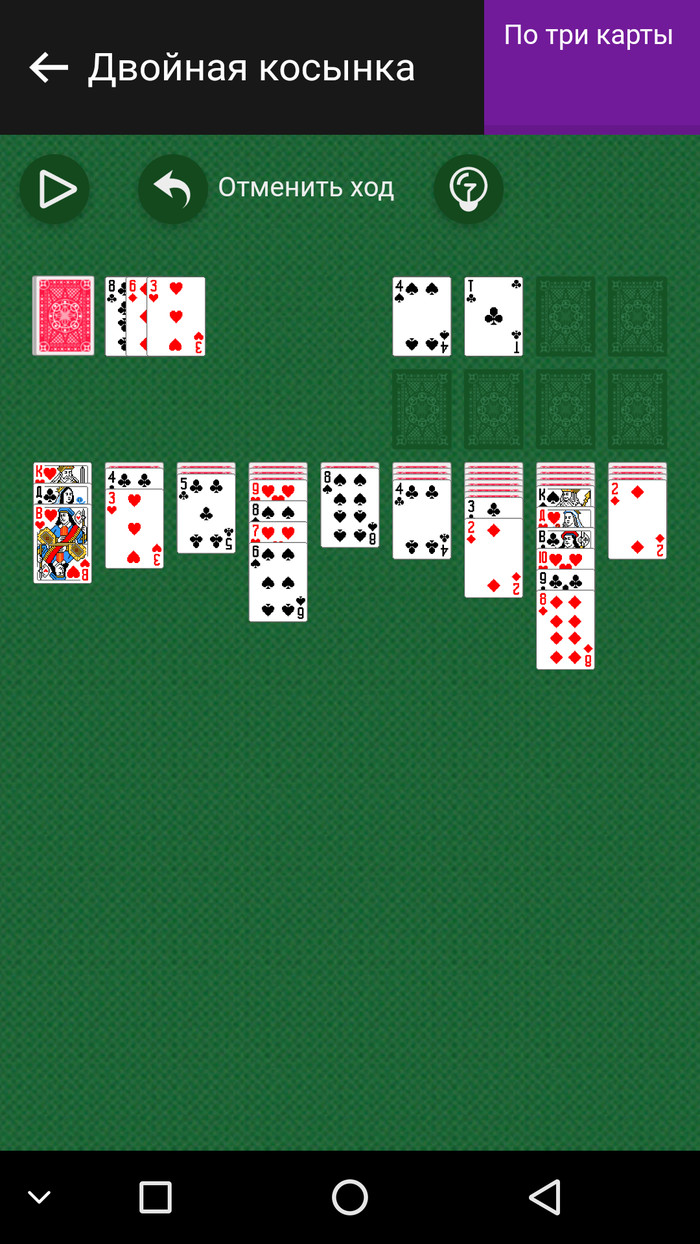The width and height of the screenshot is (700, 1244).
Task: Select the 5 of clubs card
Action: click(x=207, y=510)
